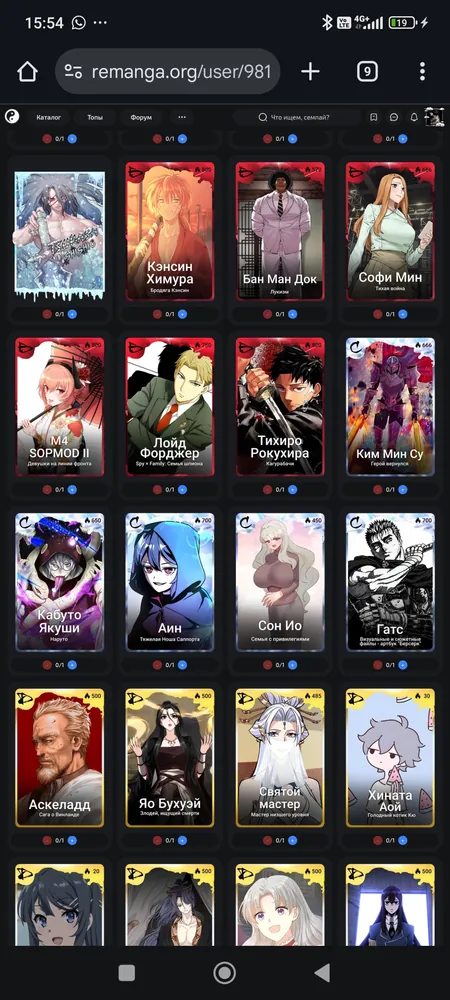Open the Лойд Форджер card
Viewport: 450px width, 1000px height.
tap(170, 406)
